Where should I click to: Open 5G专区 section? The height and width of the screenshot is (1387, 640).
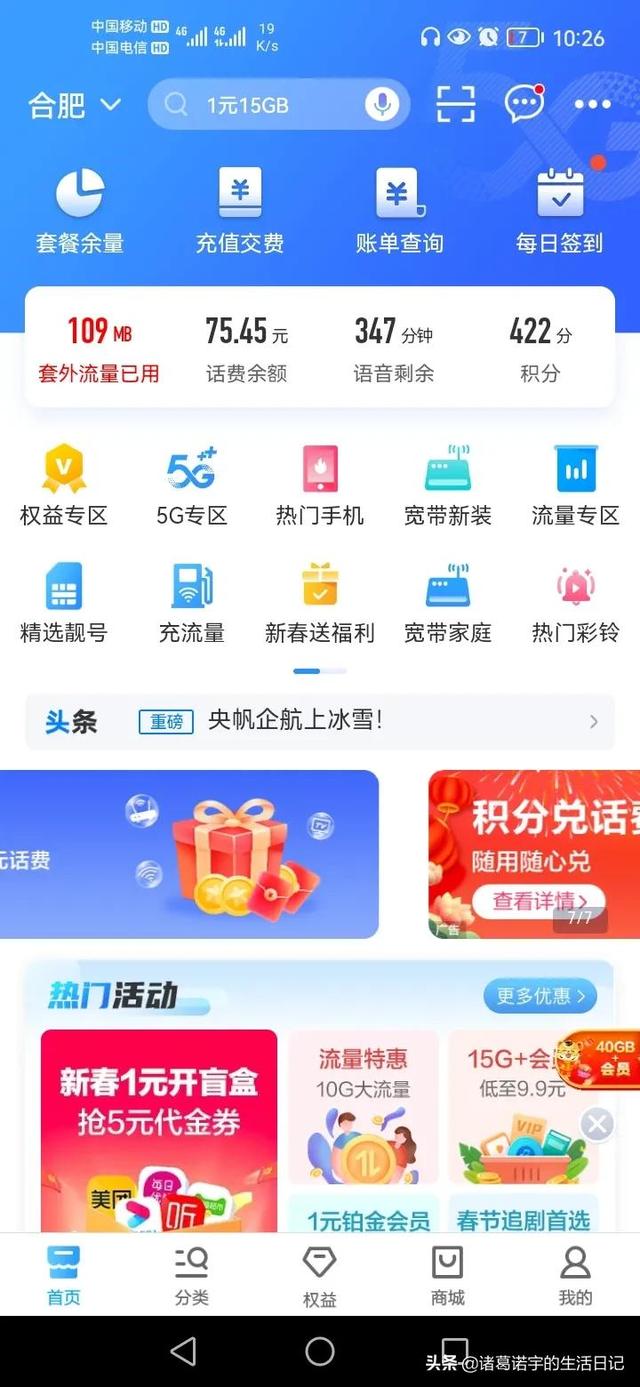pos(192,486)
